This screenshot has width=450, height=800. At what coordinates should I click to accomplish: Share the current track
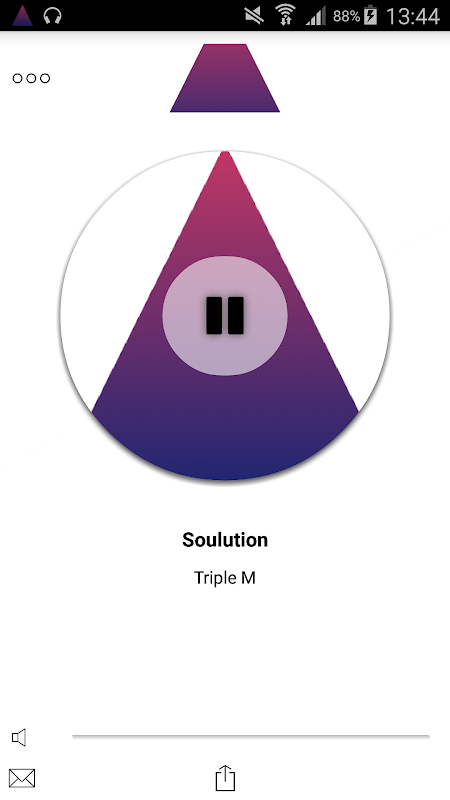coord(225,778)
